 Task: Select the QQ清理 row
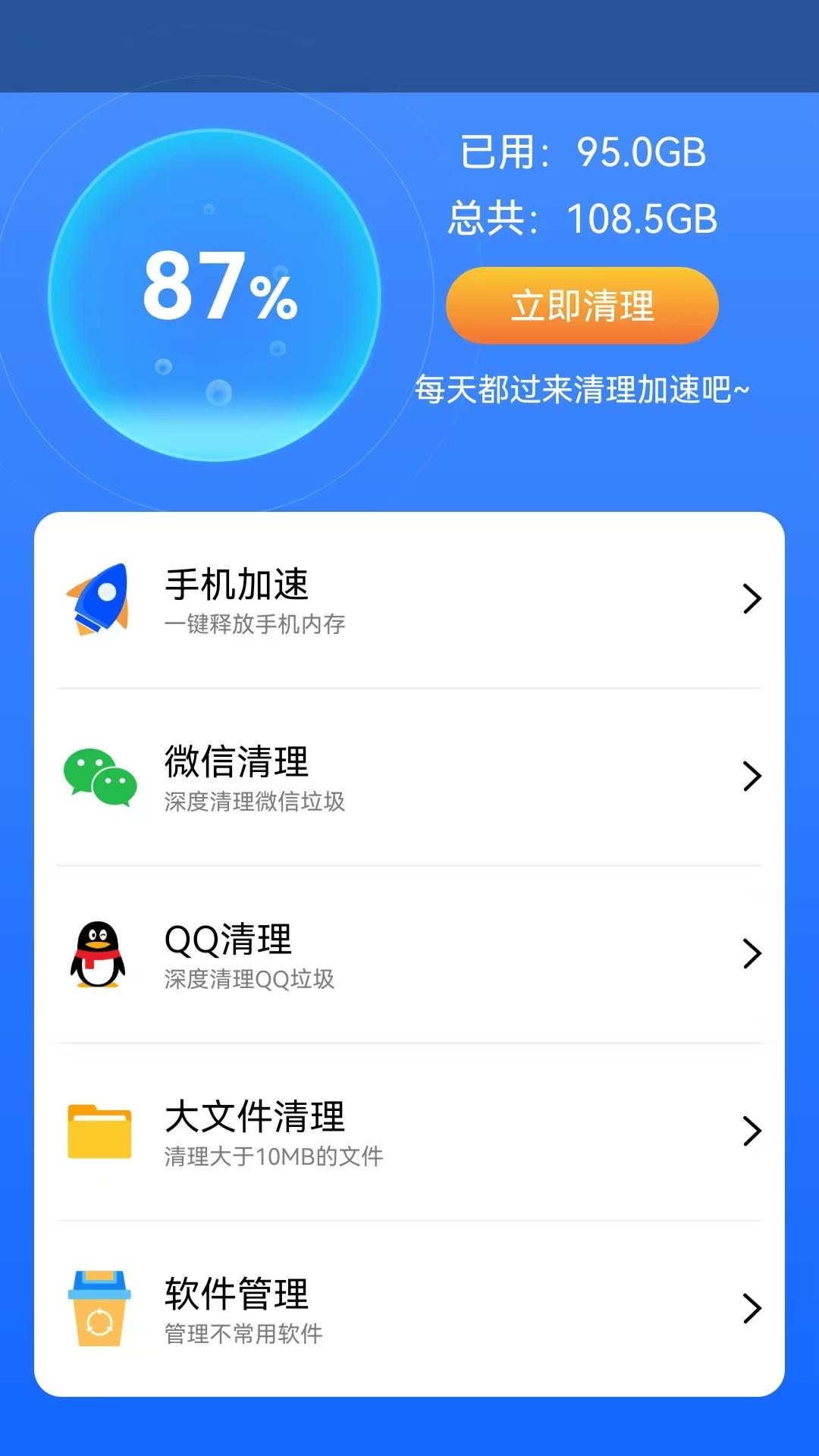pyautogui.click(x=409, y=954)
